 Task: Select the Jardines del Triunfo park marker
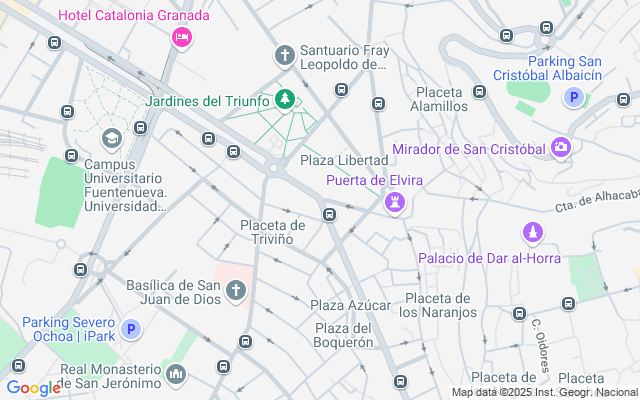point(286,100)
